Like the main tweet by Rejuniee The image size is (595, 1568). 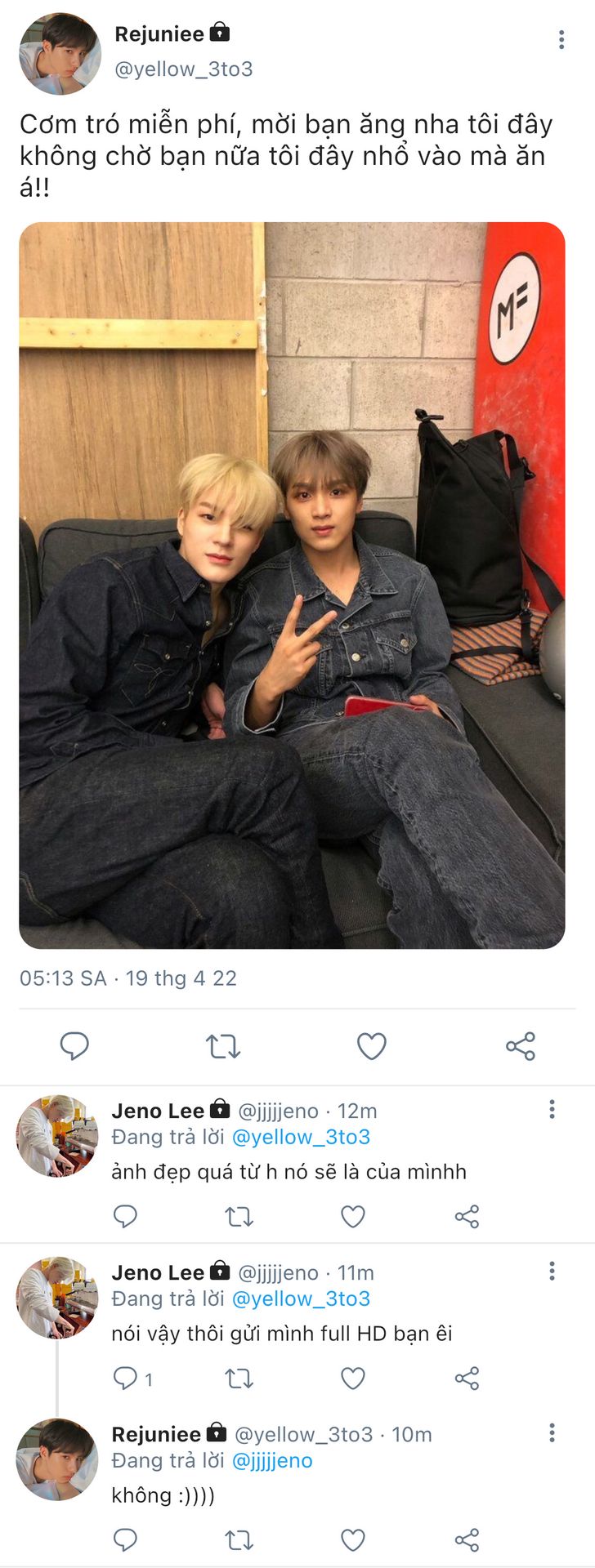(x=371, y=1046)
